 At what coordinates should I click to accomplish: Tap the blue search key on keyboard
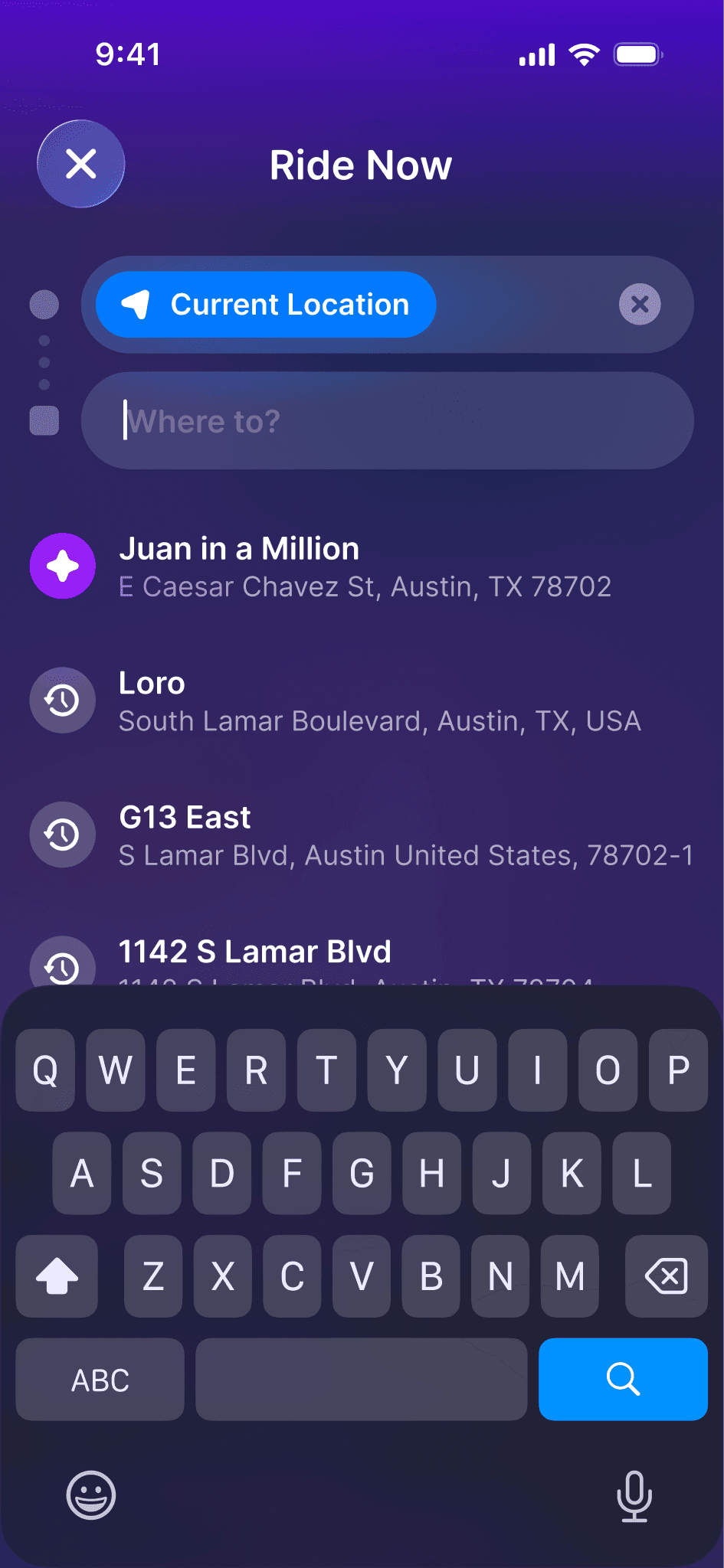point(623,1379)
